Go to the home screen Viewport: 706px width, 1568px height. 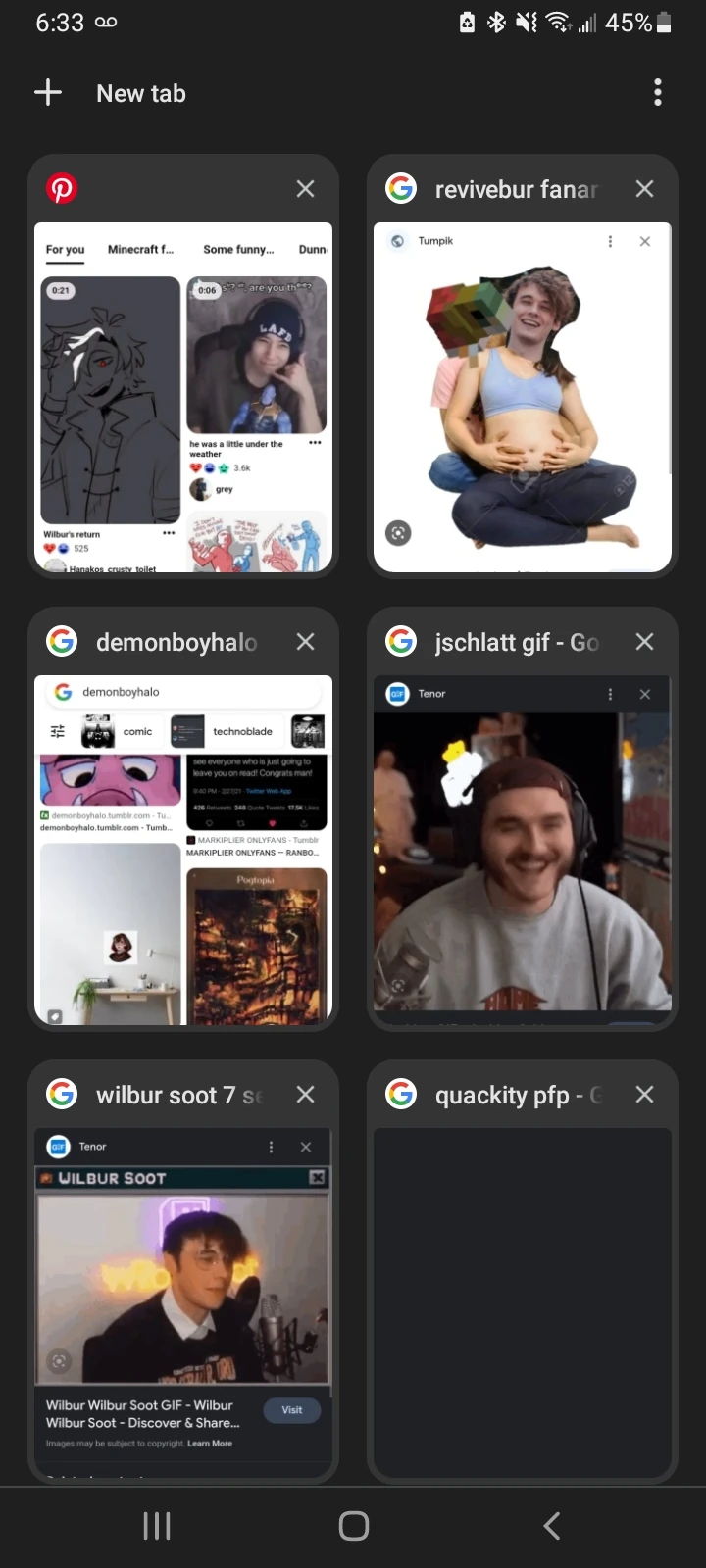353,1525
